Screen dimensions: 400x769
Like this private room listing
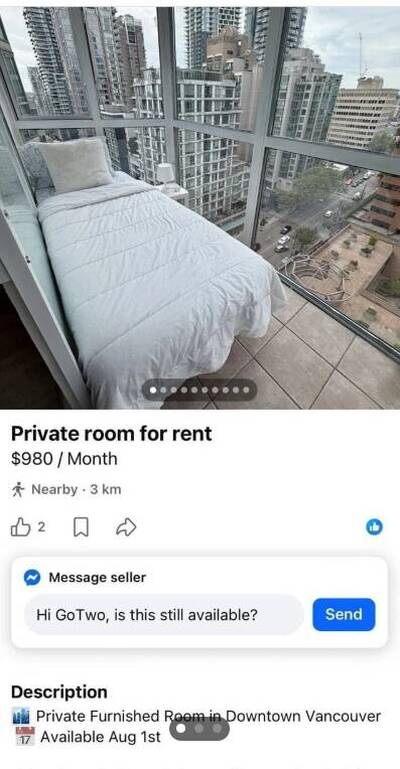pyautogui.click(x=21, y=527)
